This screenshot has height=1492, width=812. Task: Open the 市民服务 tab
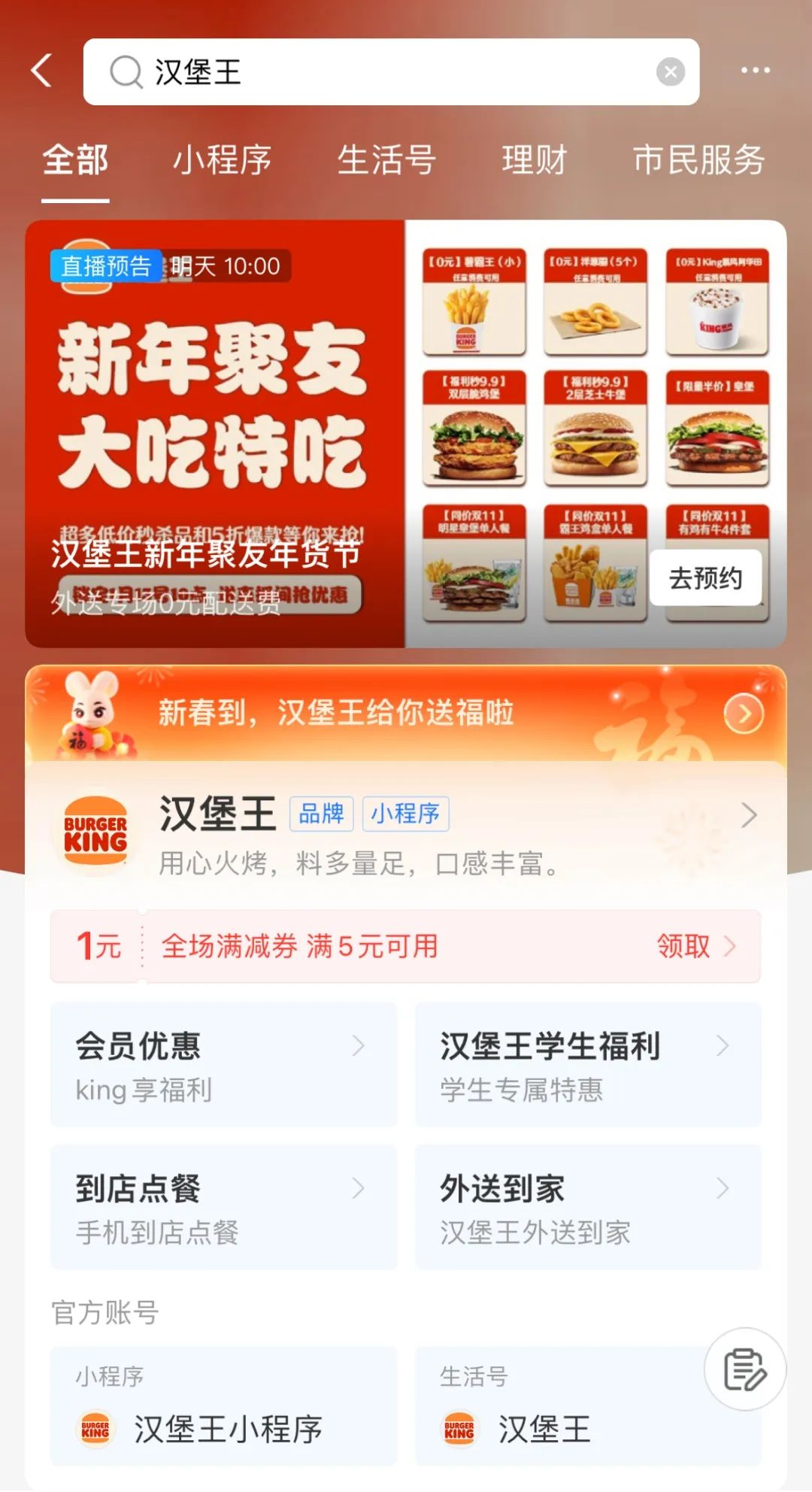(698, 160)
